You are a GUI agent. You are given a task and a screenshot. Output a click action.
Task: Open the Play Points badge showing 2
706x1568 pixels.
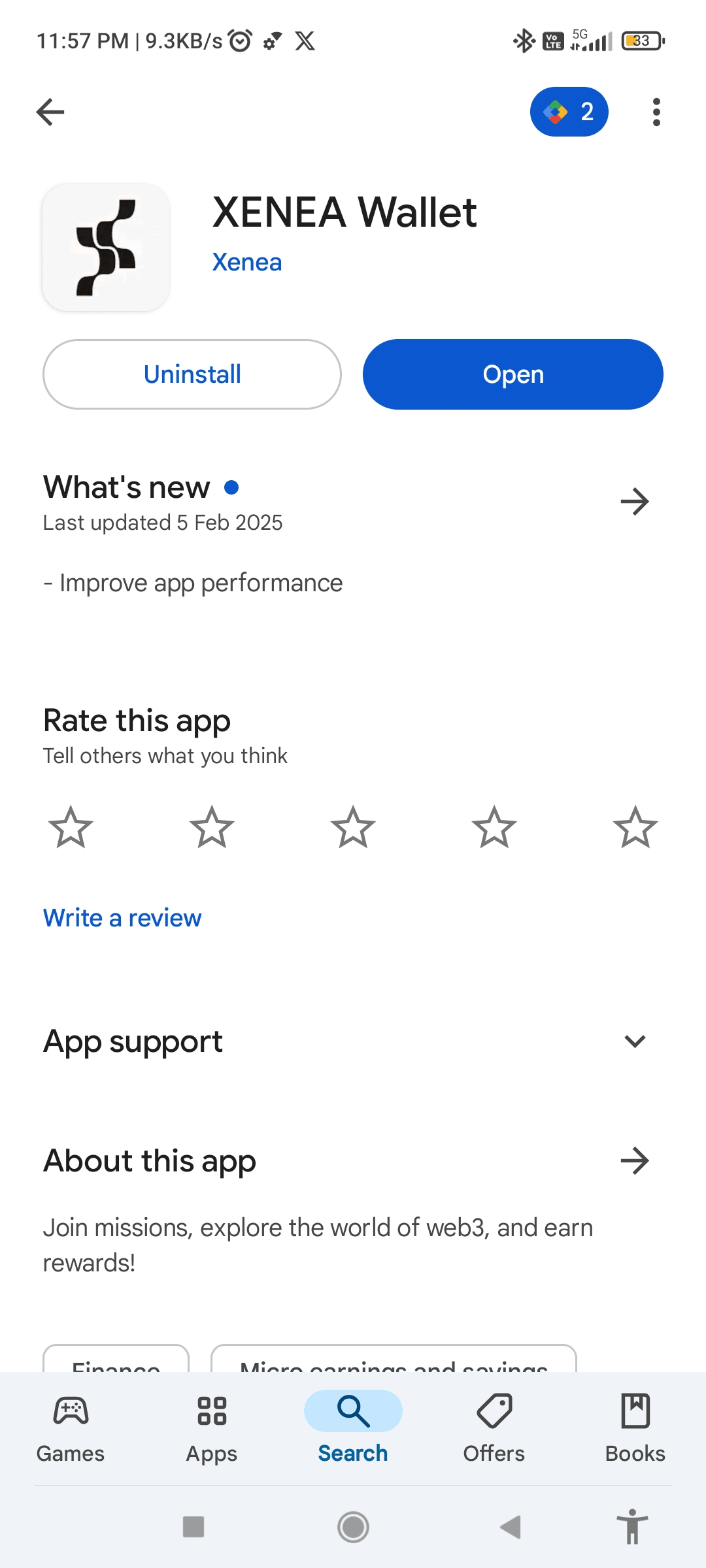[x=569, y=112]
